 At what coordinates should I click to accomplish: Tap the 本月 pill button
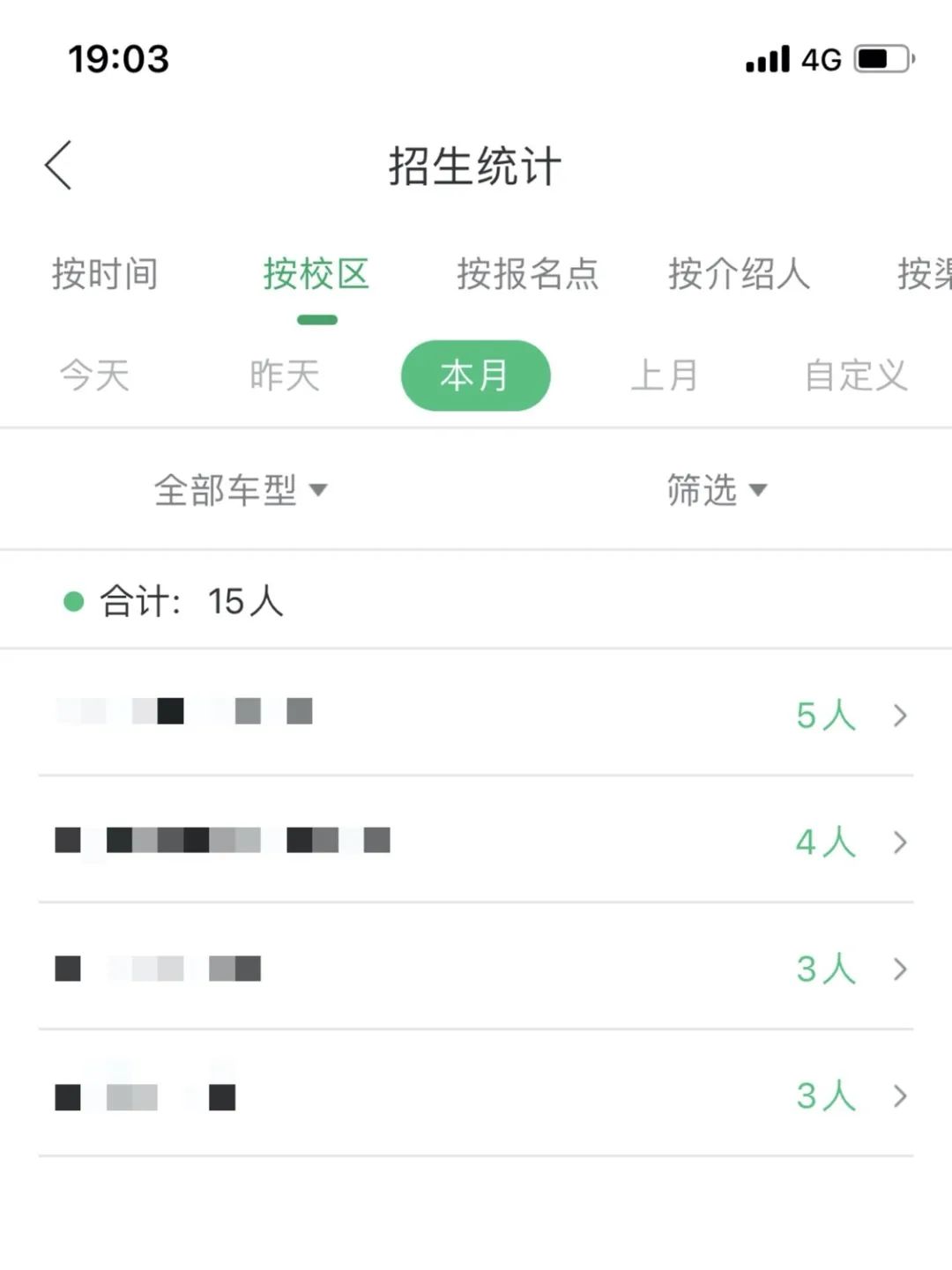[x=475, y=375]
